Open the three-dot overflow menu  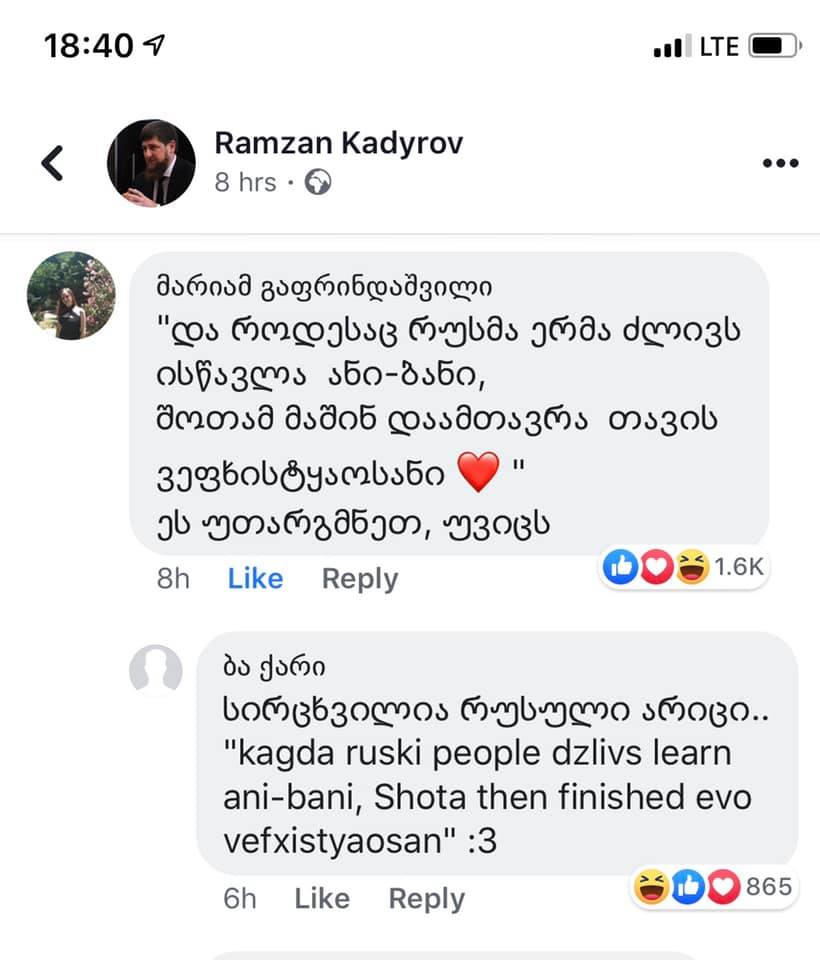click(779, 163)
